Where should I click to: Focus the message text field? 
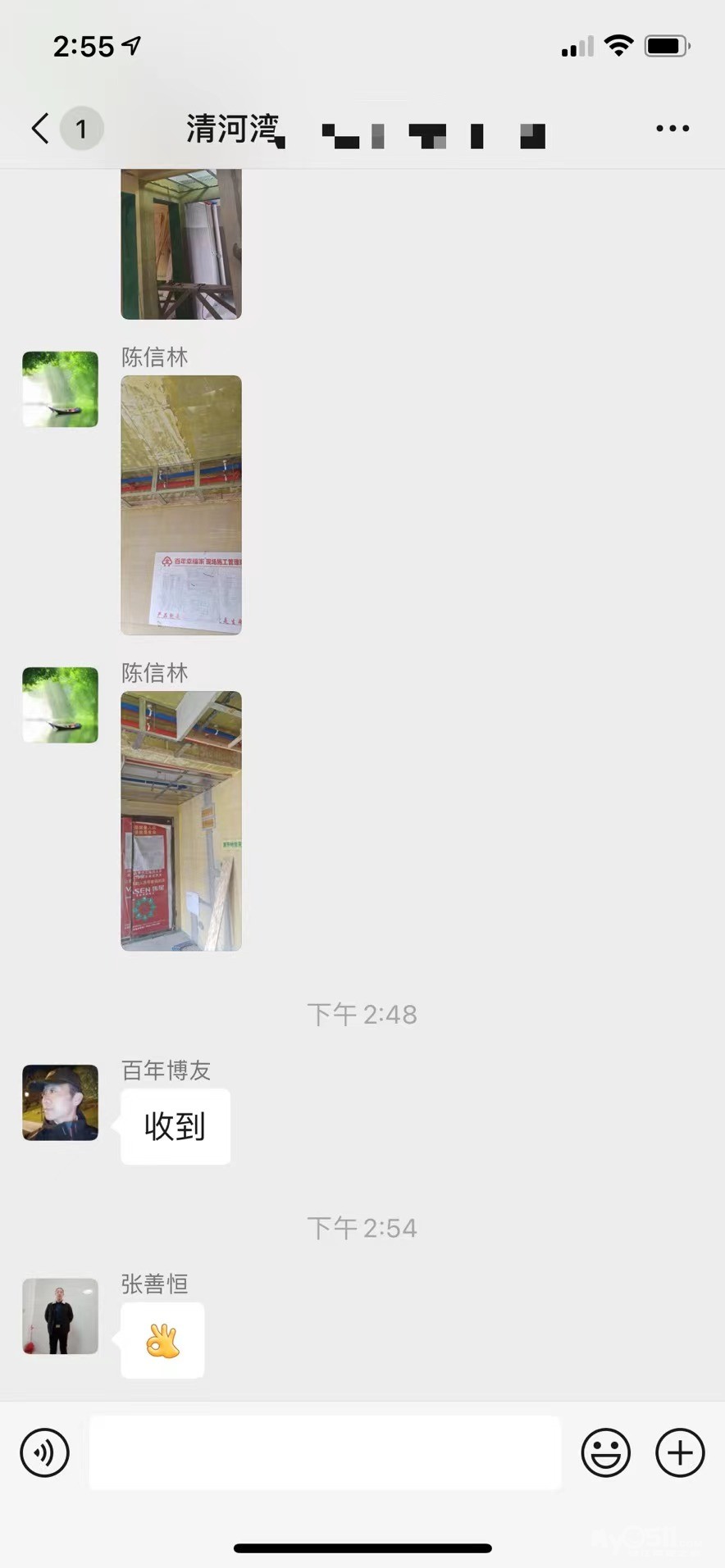tap(325, 1452)
